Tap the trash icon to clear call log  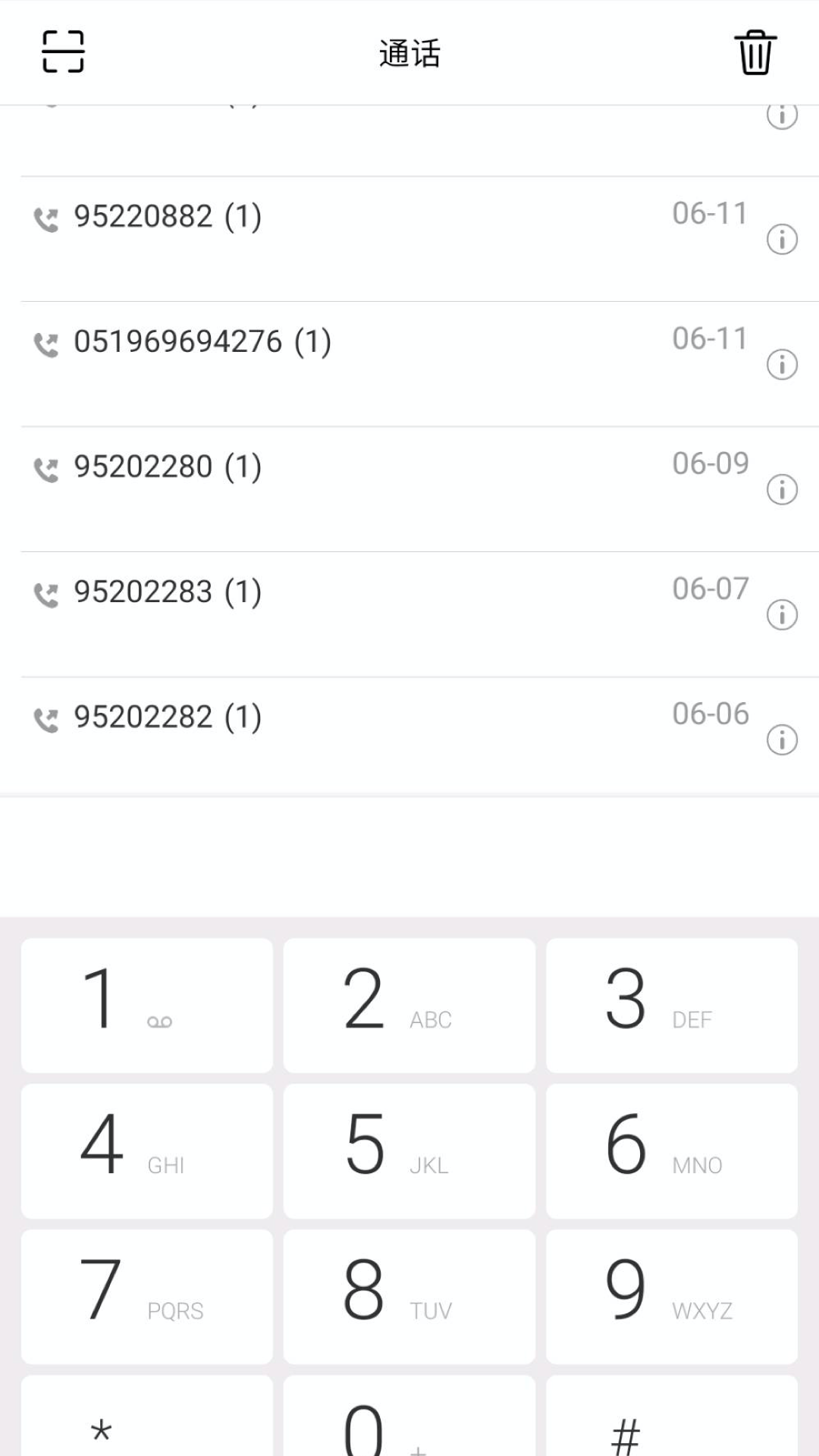tap(755, 52)
